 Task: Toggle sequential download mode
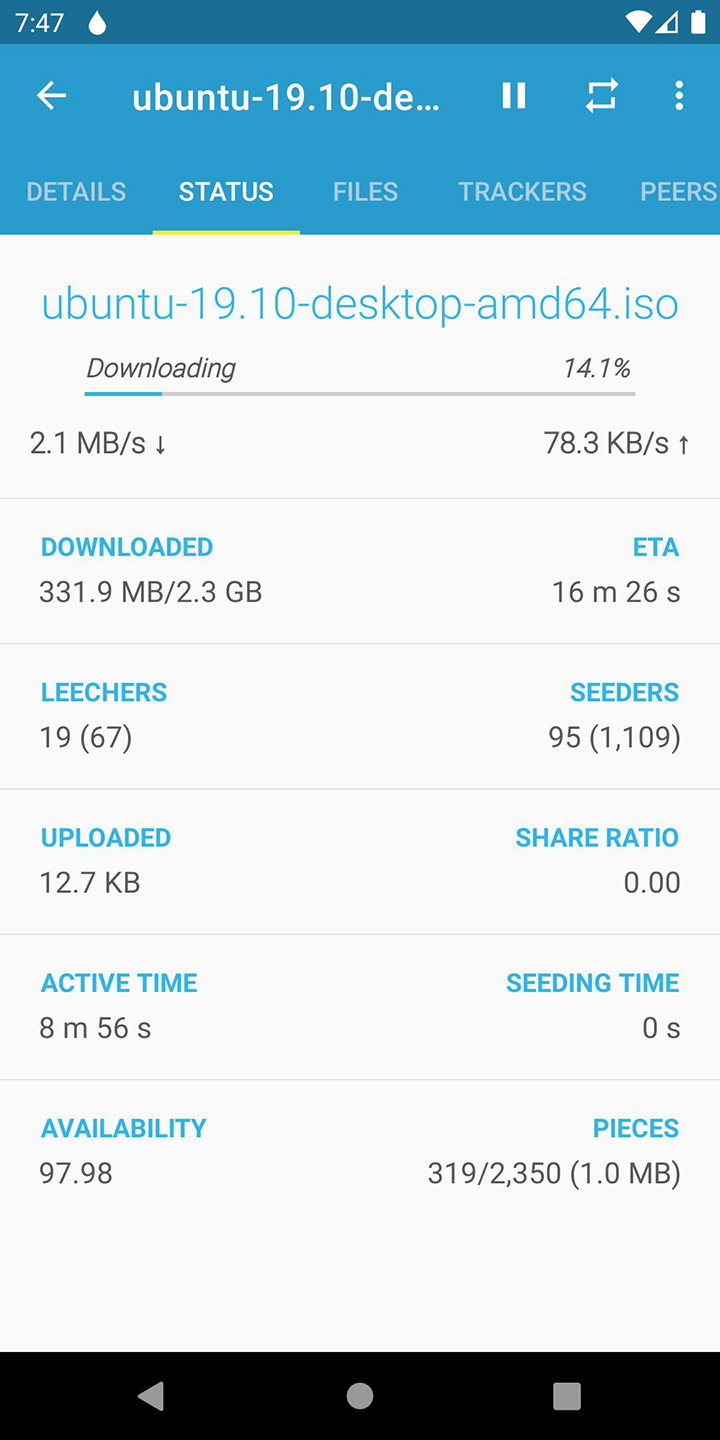click(602, 96)
